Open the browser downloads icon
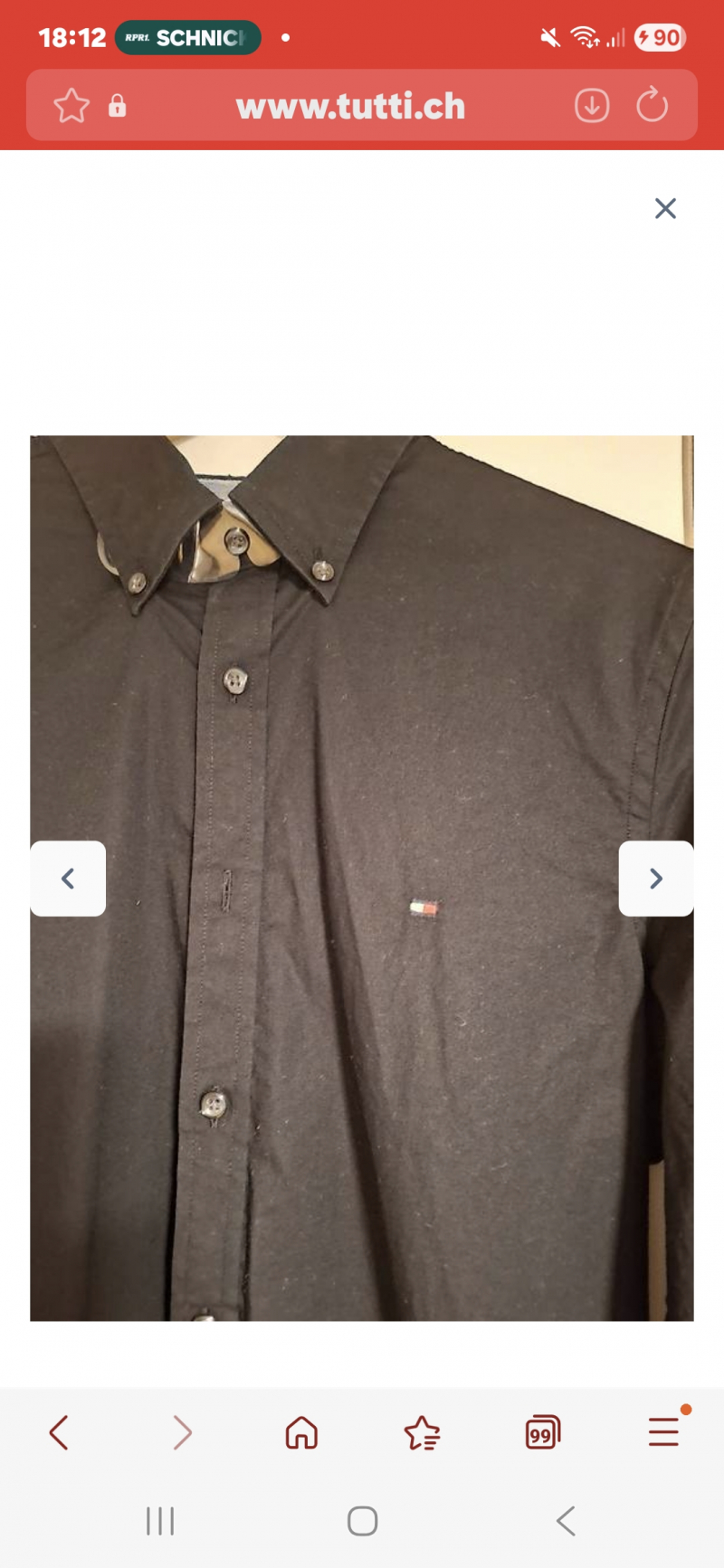This screenshot has height=1568, width=724. pyautogui.click(x=592, y=106)
